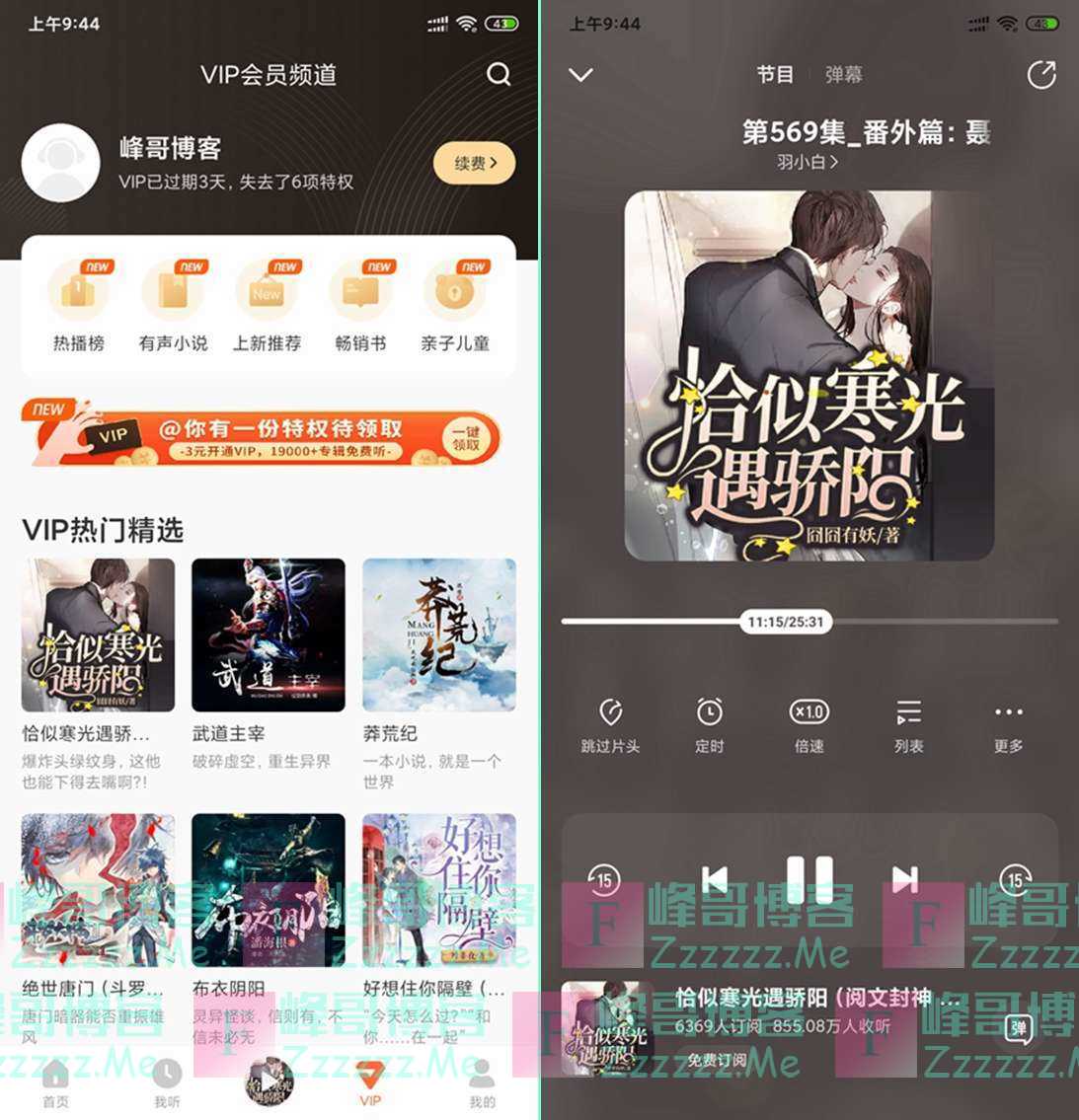The image size is (1079, 1120).
Task: Open narrator 羽小白's page
Action: [806, 162]
